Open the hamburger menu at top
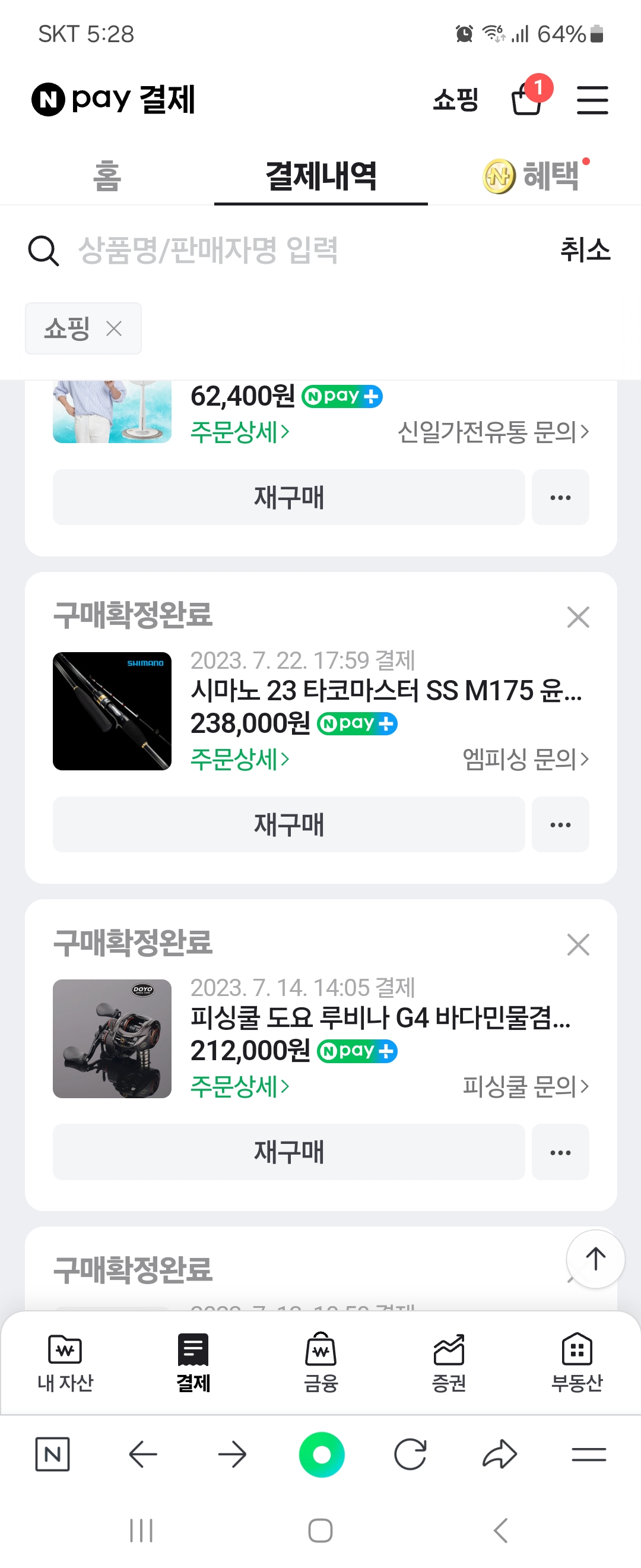641x1568 pixels. coord(592,100)
